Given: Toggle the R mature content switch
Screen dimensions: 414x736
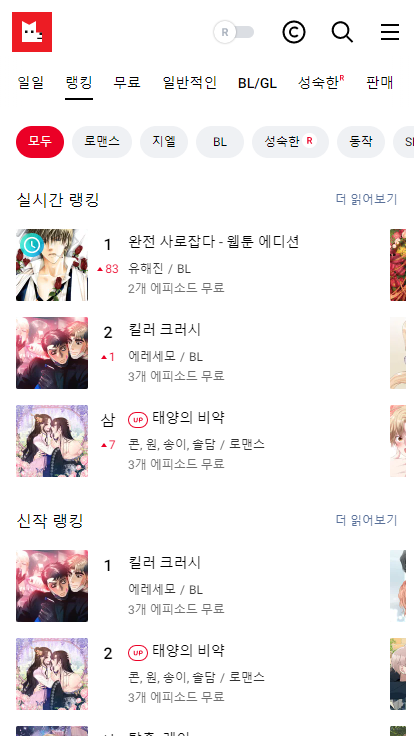Looking at the screenshot, I should (x=234, y=32).
